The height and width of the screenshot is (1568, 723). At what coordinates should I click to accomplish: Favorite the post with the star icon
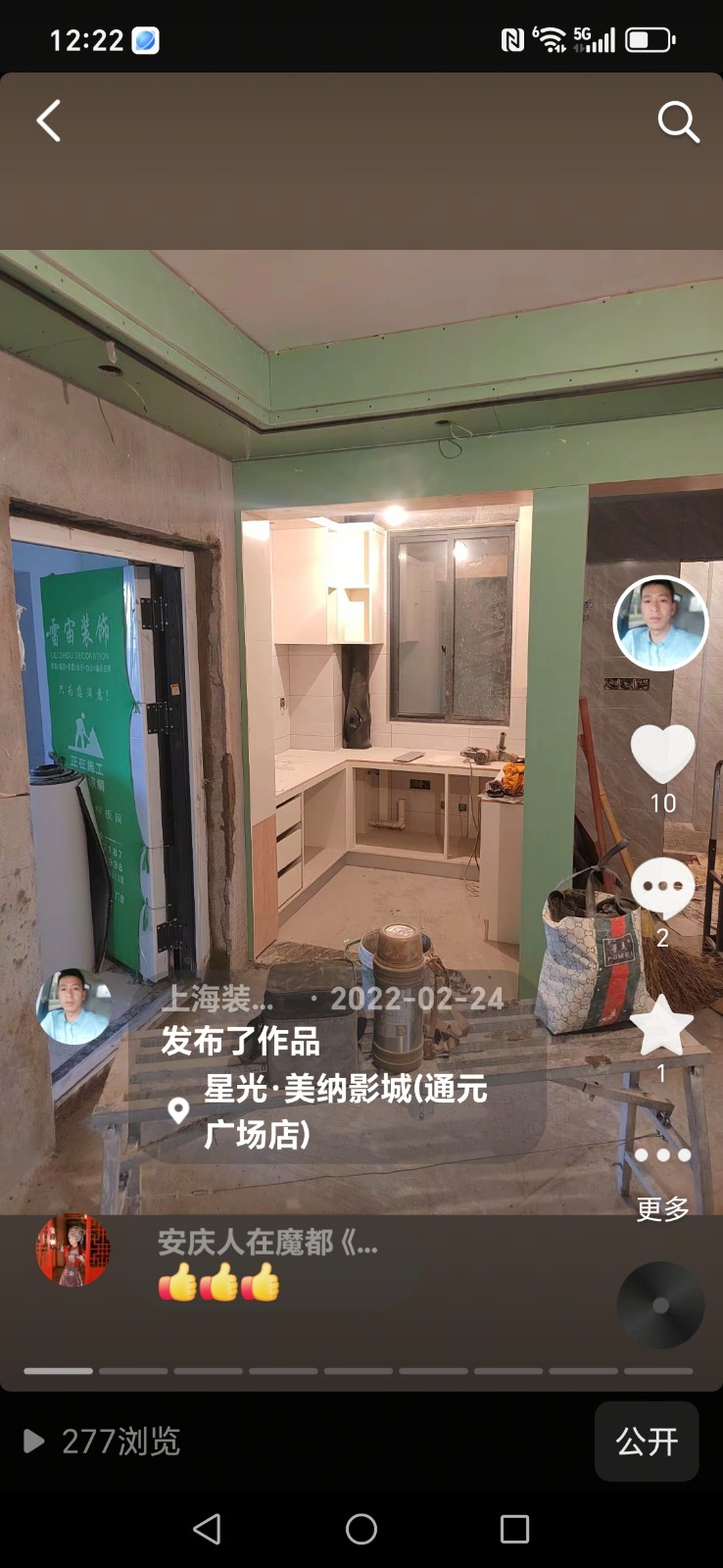pyautogui.click(x=661, y=1026)
